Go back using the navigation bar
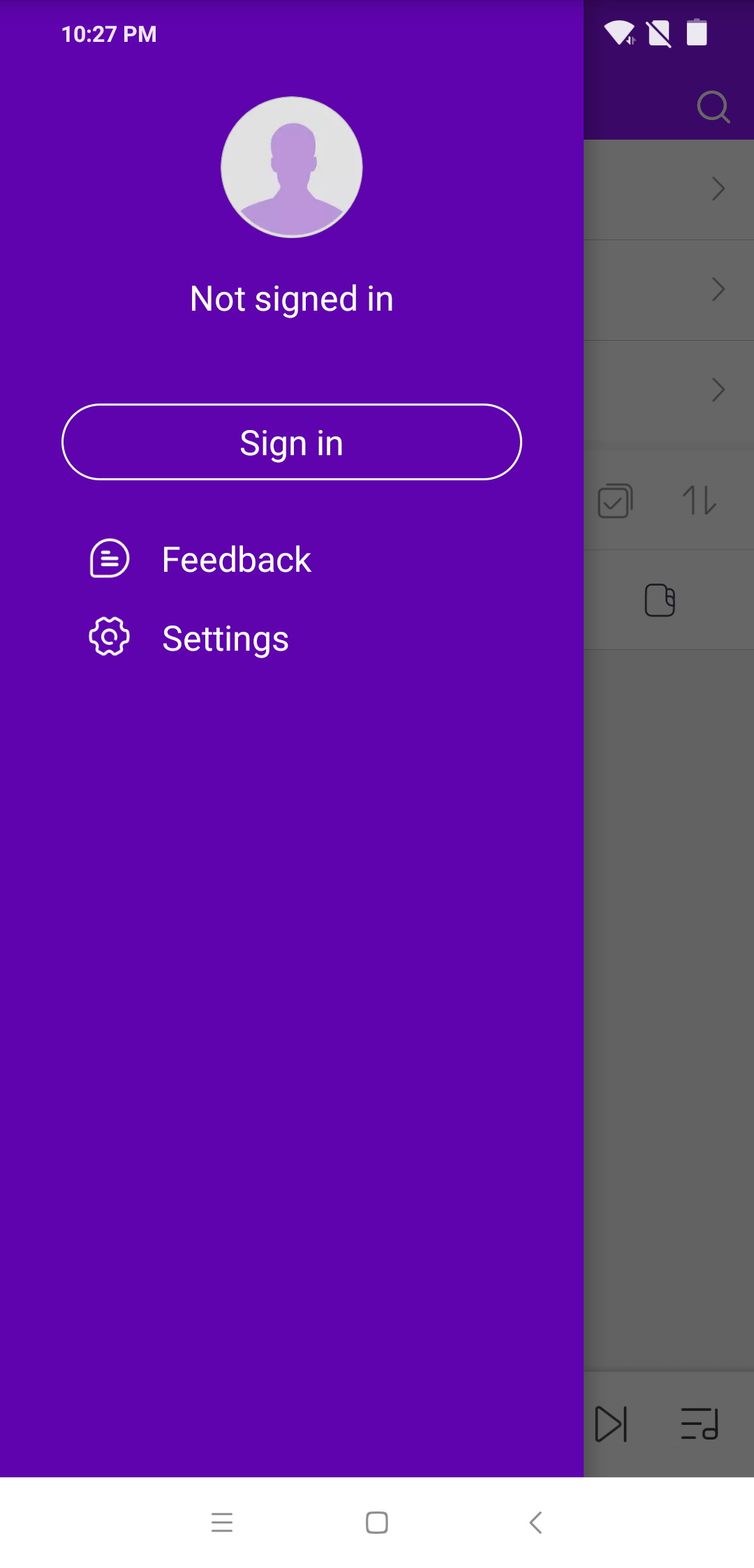This screenshot has height=1568, width=754. tap(535, 1522)
